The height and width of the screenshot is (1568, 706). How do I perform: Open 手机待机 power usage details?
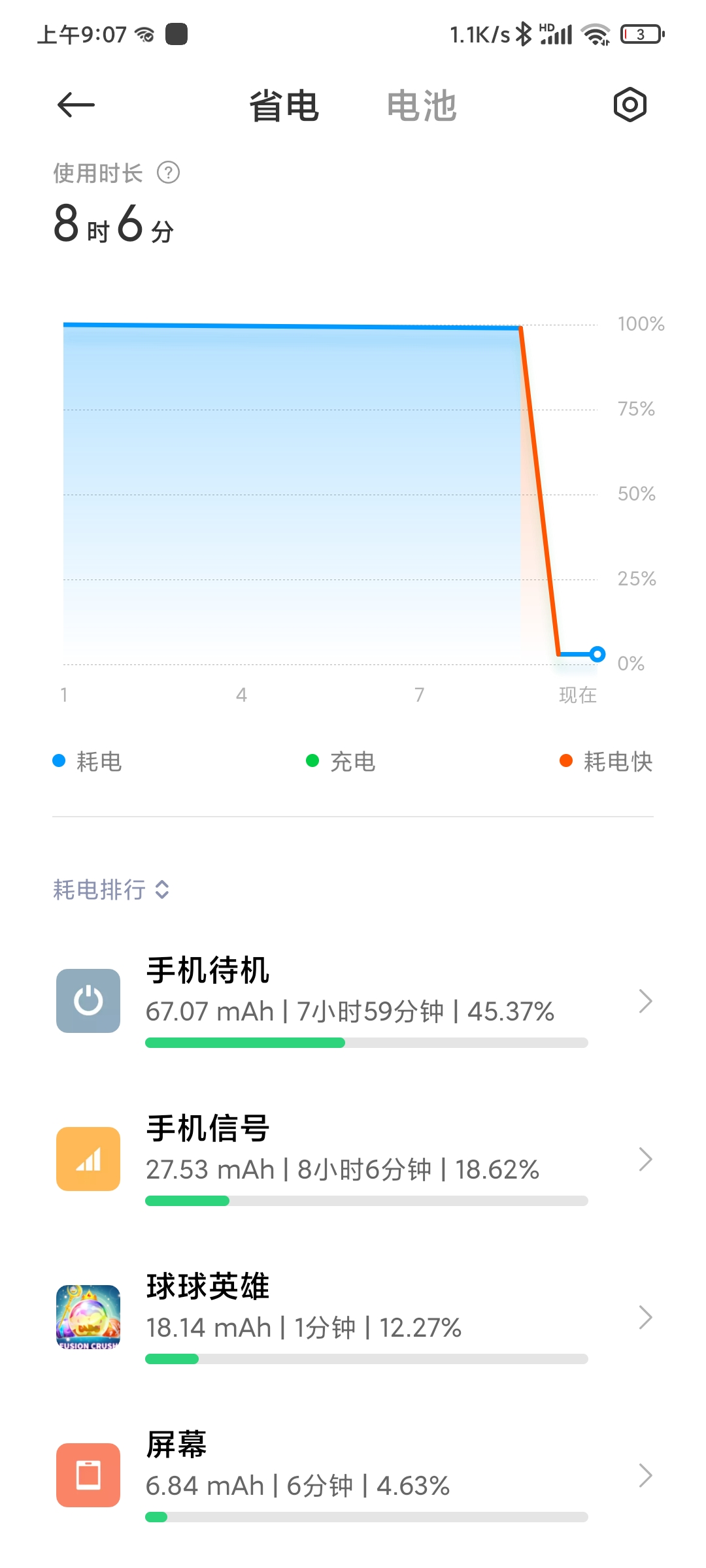(353, 1001)
